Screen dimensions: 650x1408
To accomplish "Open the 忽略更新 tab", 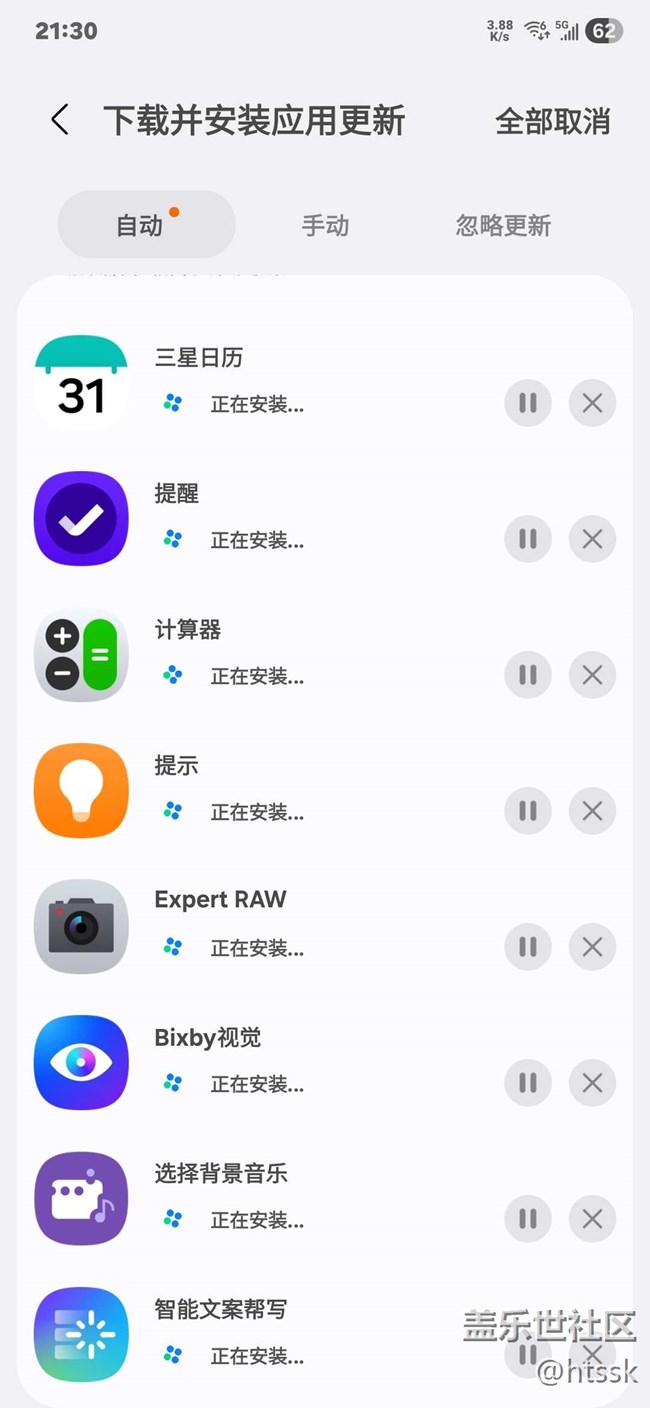I will [x=503, y=225].
